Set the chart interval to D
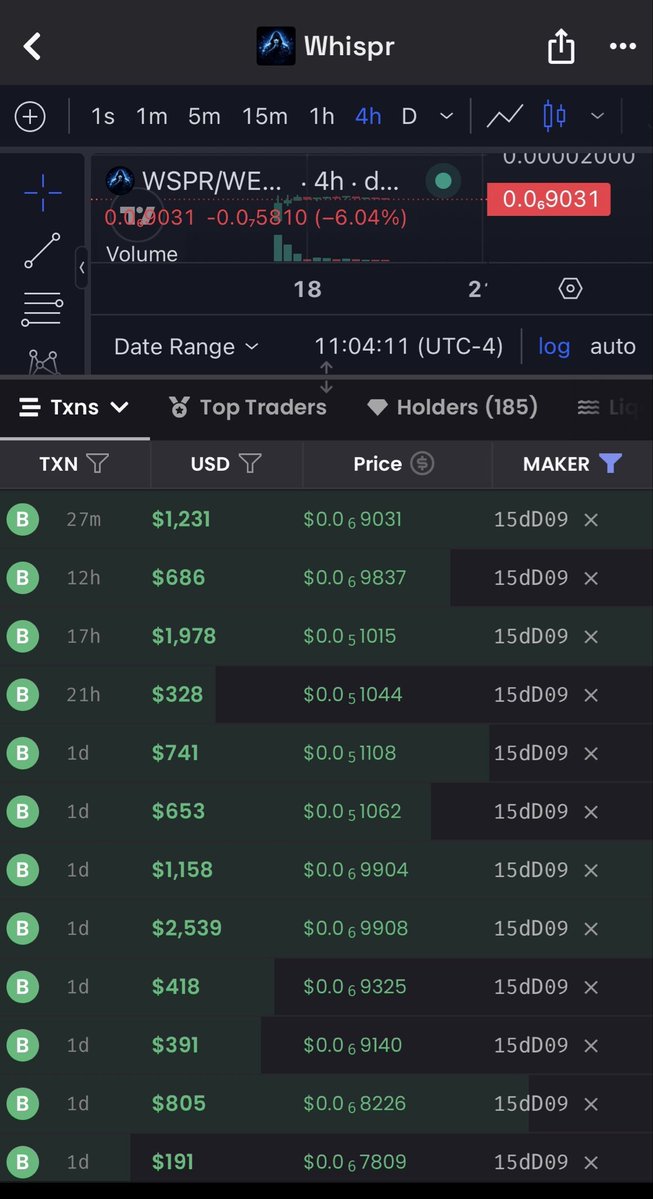 click(409, 117)
